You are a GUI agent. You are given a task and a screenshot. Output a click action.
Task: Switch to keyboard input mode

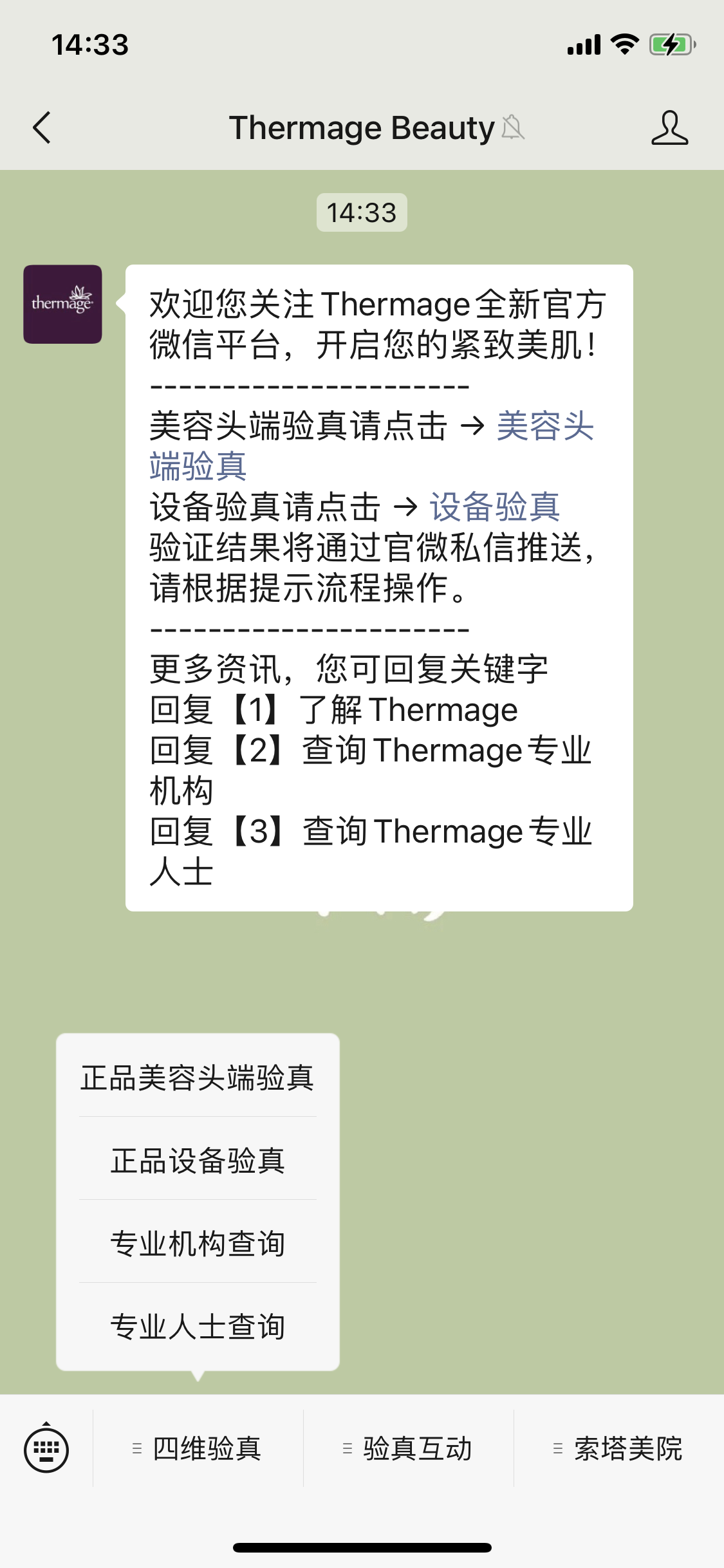46,1449
